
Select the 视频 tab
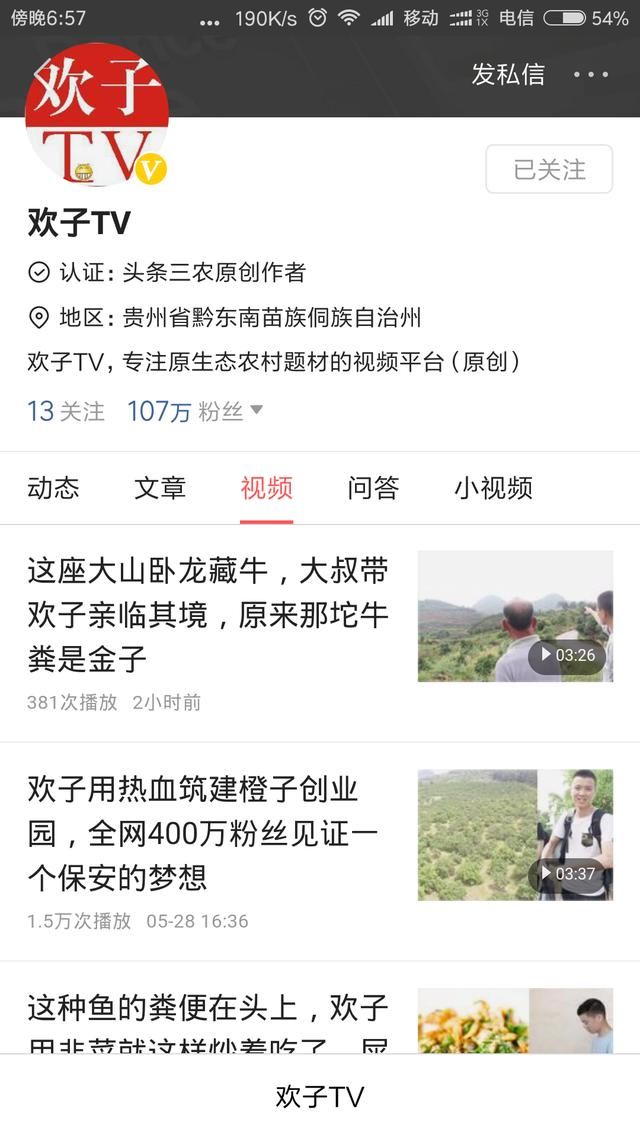pos(266,488)
